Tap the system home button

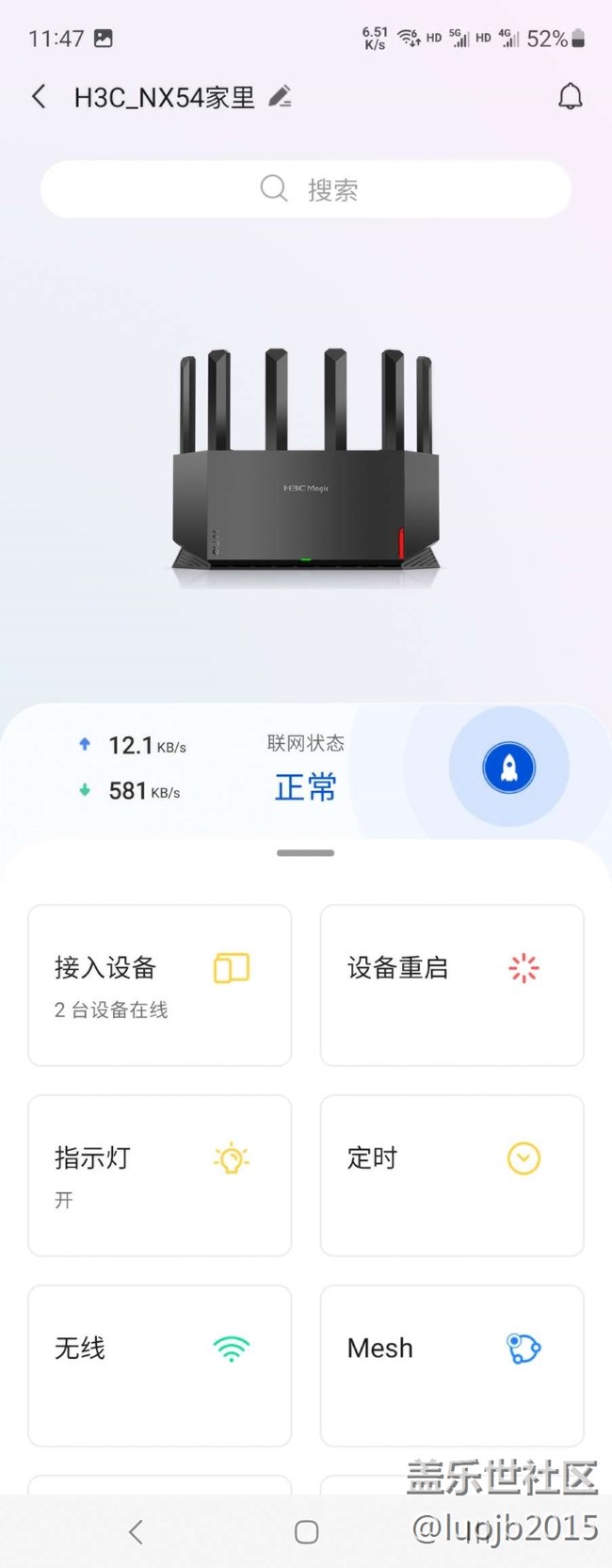[x=306, y=1532]
